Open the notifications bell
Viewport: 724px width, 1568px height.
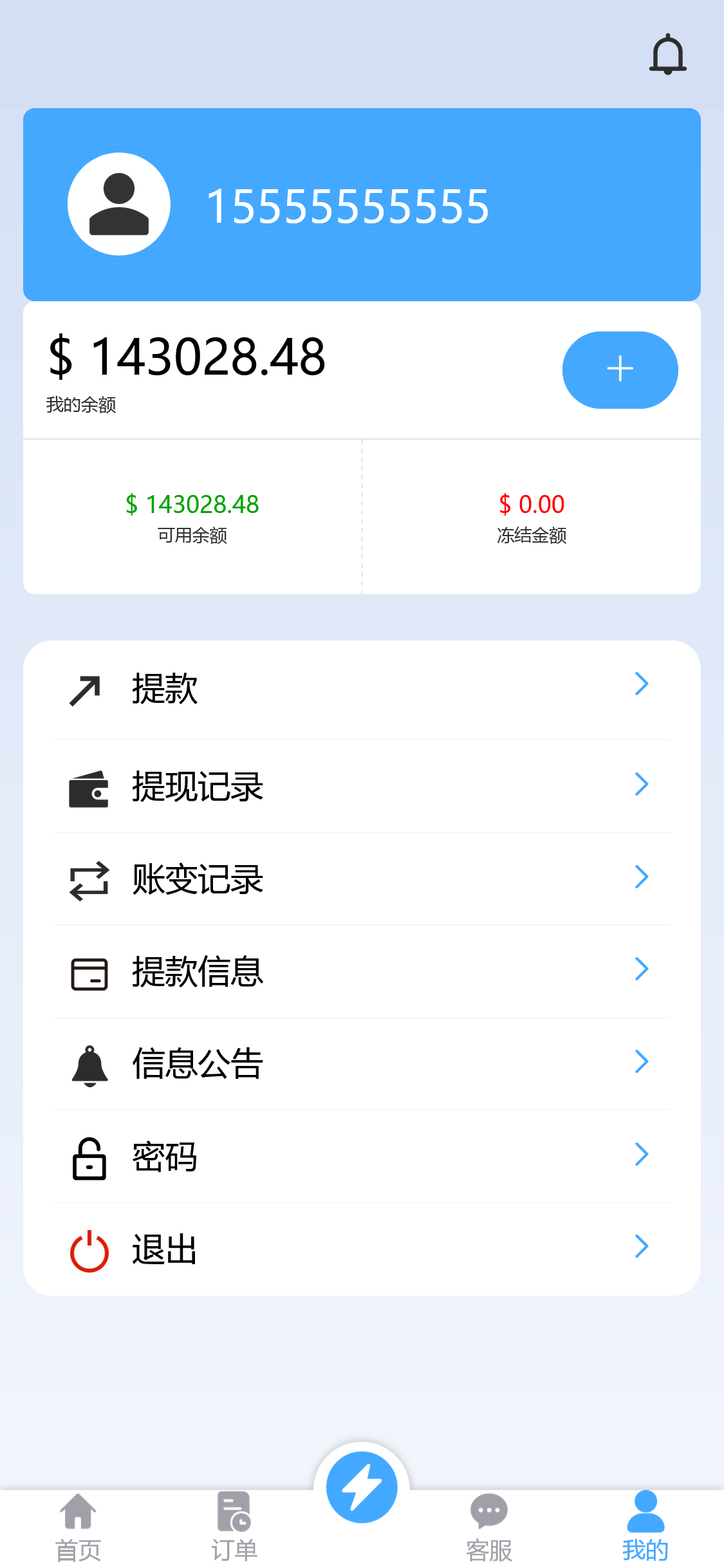tap(668, 54)
